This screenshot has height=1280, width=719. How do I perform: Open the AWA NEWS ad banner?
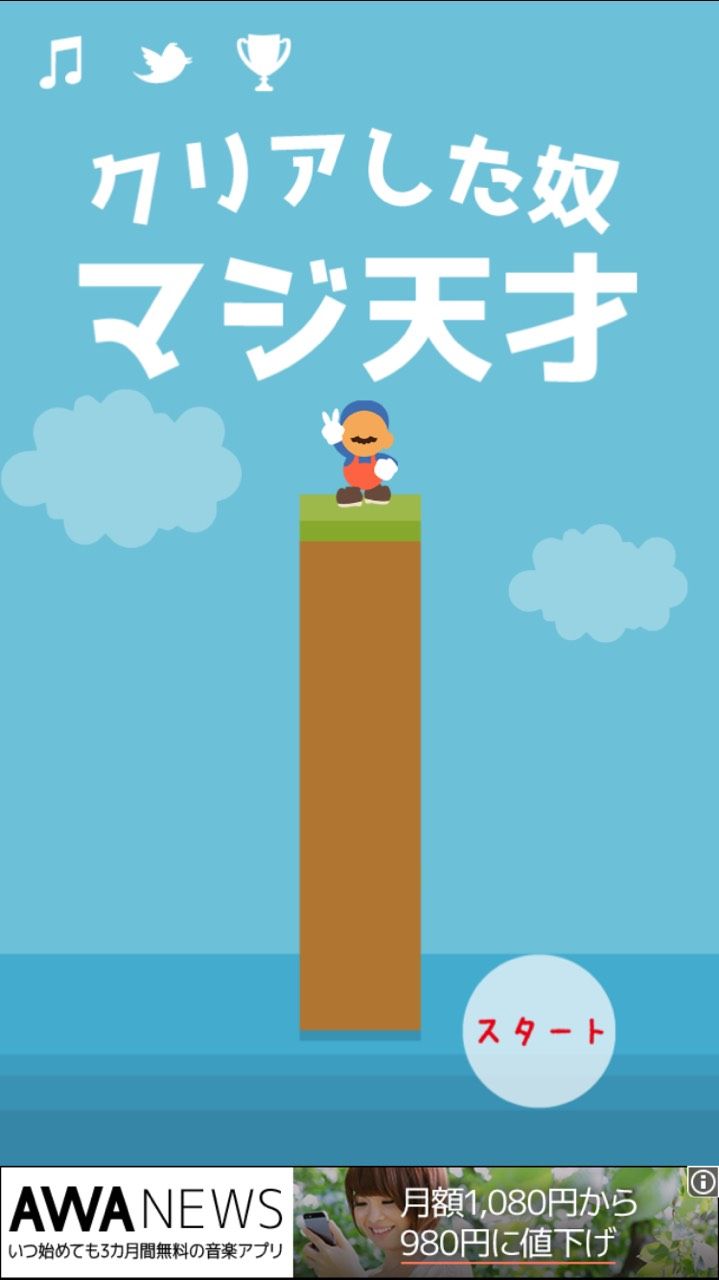point(359,1223)
